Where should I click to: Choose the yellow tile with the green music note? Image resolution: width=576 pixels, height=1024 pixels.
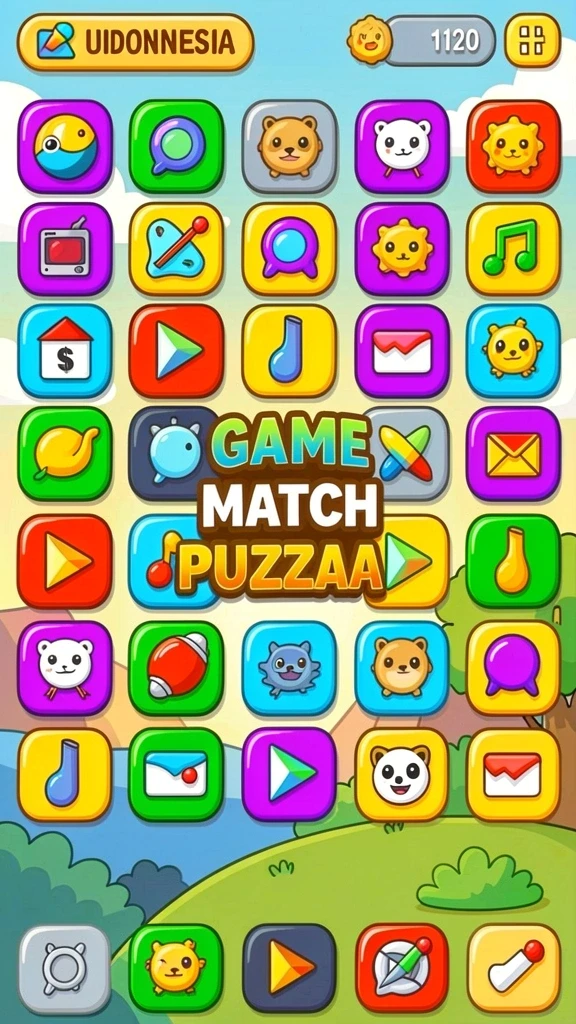tap(513, 249)
